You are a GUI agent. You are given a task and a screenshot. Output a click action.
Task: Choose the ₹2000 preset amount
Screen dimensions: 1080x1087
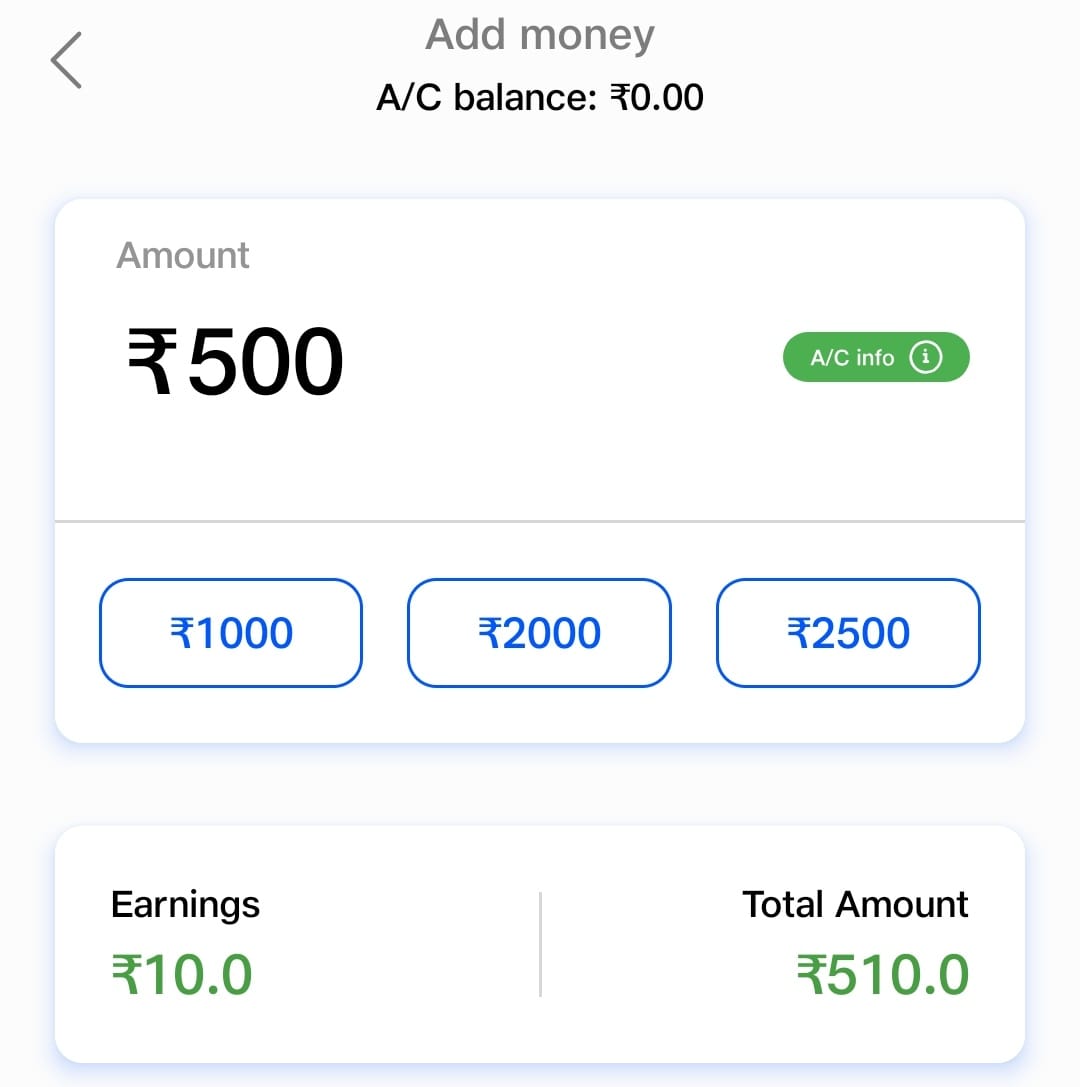[x=539, y=633]
